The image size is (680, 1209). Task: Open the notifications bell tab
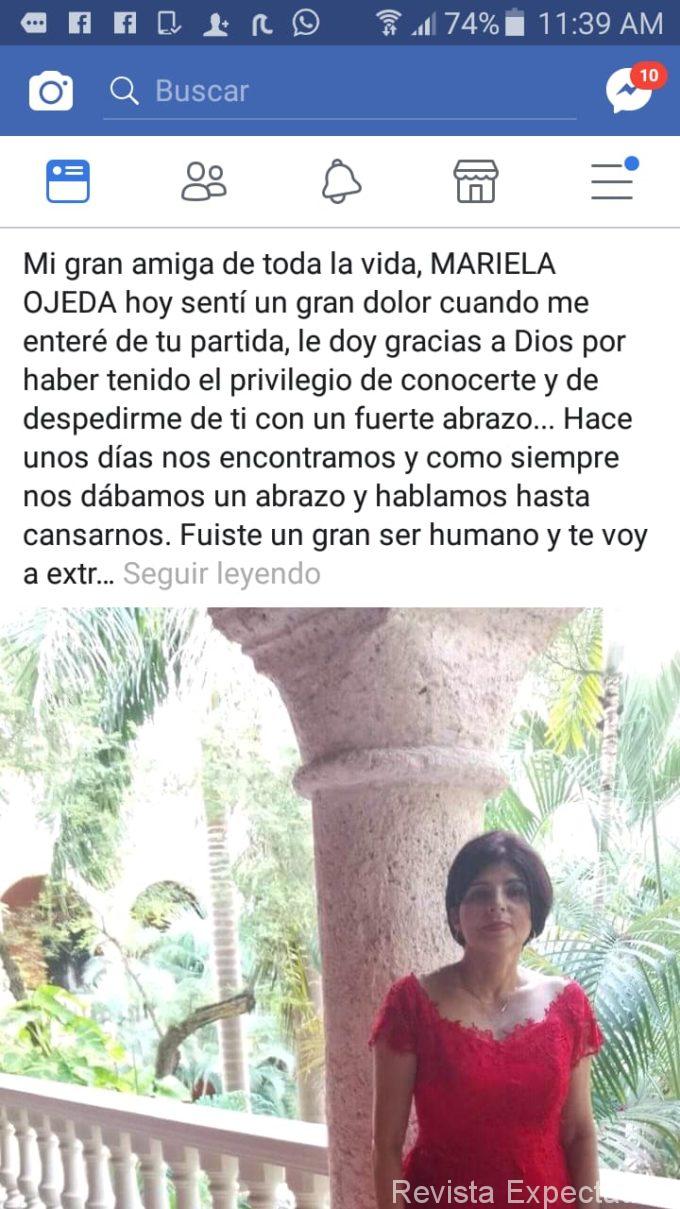tap(341, 181)
